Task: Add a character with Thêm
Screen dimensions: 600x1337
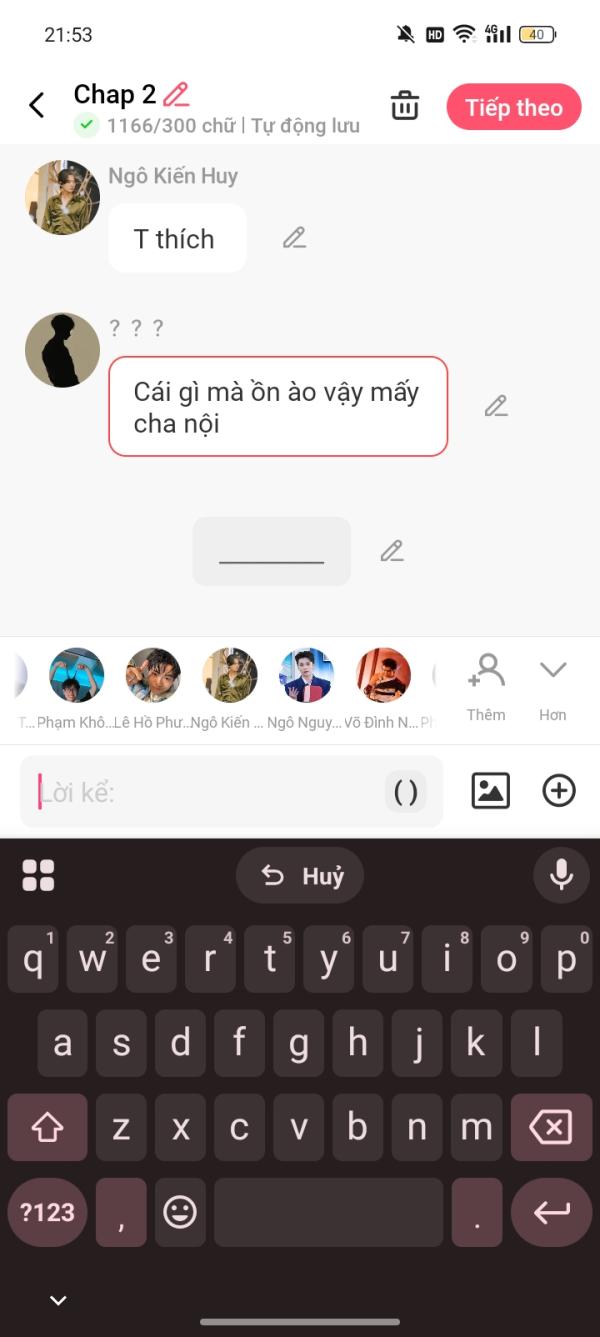Action: [x=486, y=686]
